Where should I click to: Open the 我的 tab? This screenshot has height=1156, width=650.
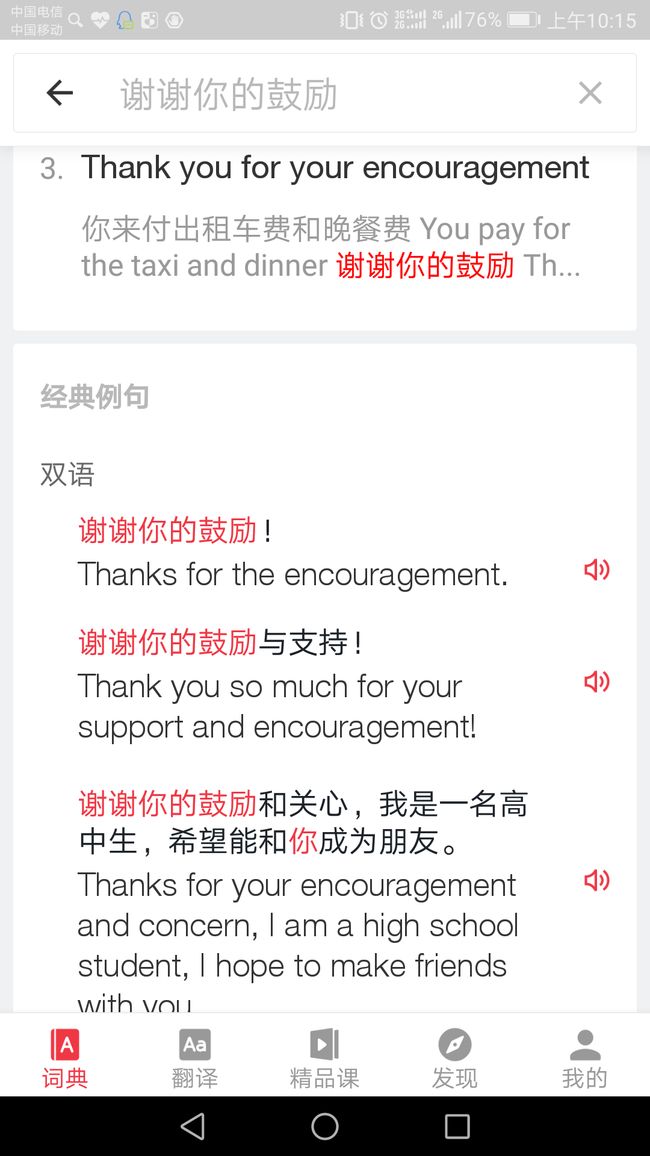point(585,1059)
